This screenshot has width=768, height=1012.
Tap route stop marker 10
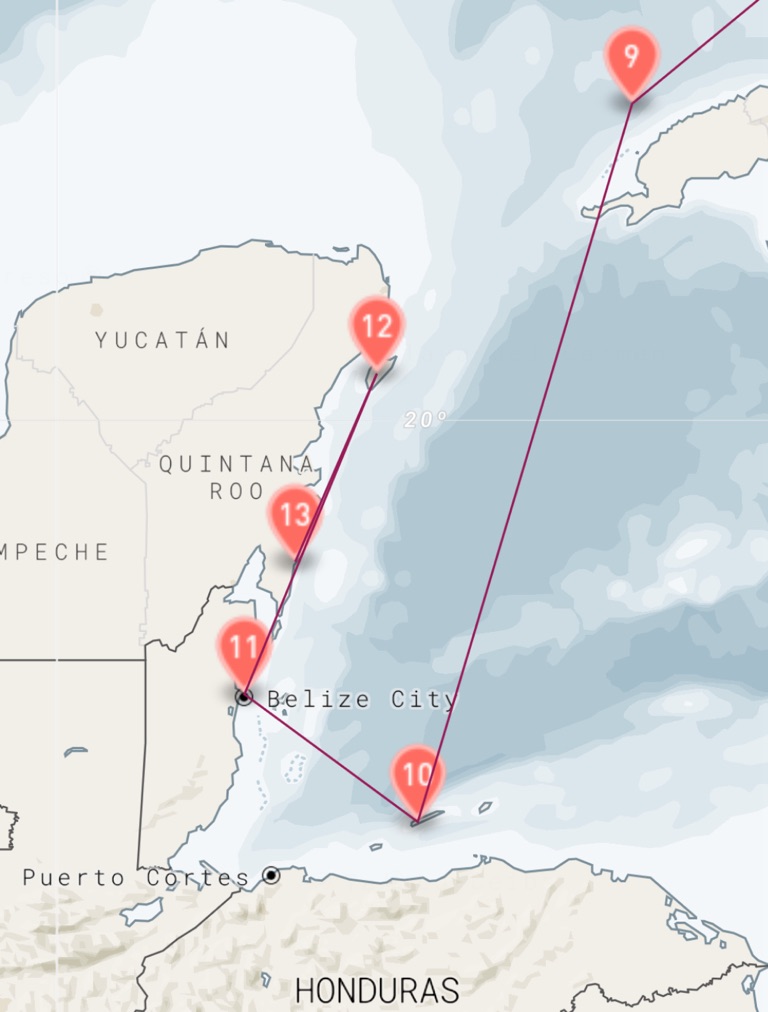click(x=418, y=776)
